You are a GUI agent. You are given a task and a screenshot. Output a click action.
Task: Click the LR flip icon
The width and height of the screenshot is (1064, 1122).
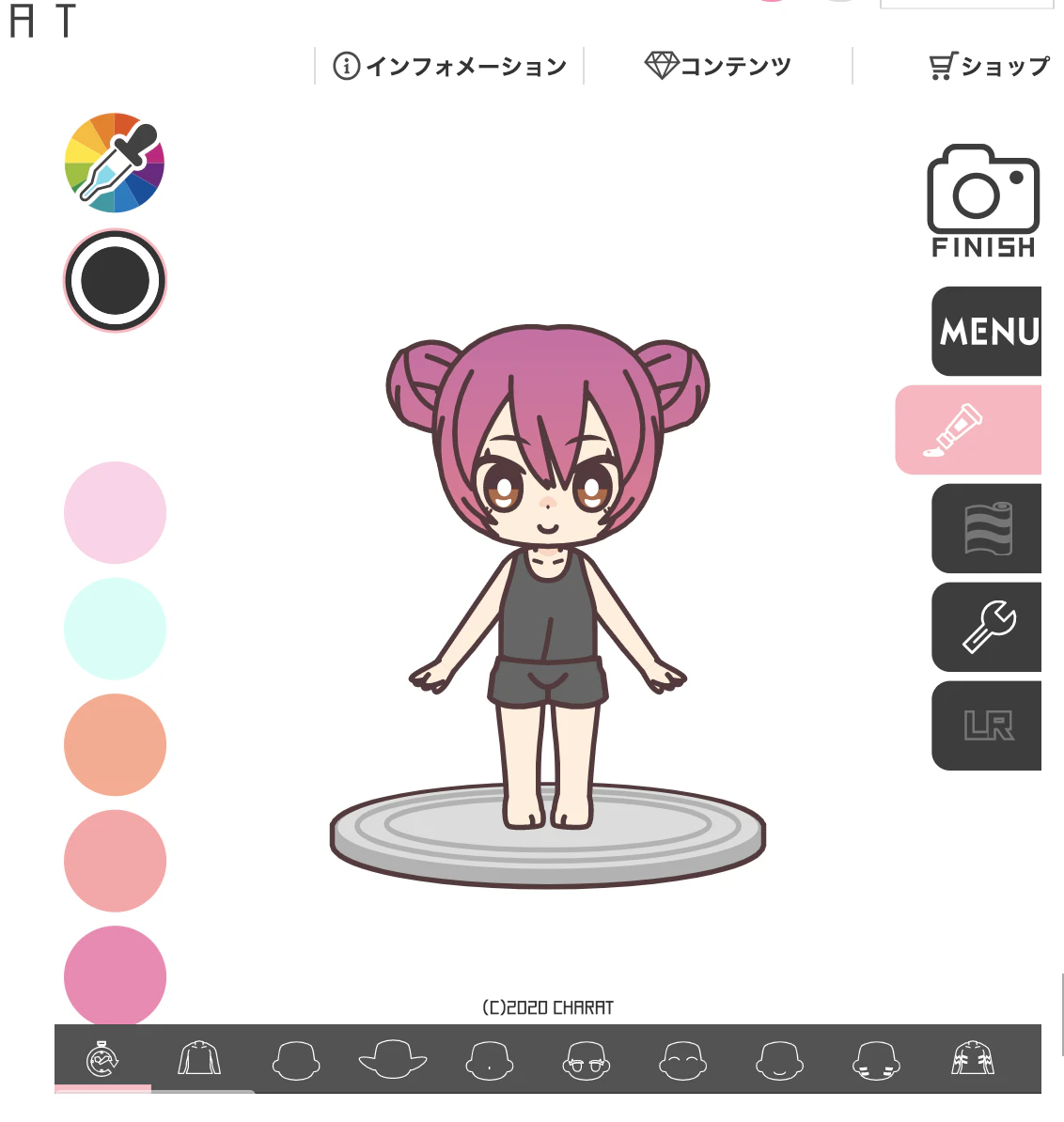point(986,725)
